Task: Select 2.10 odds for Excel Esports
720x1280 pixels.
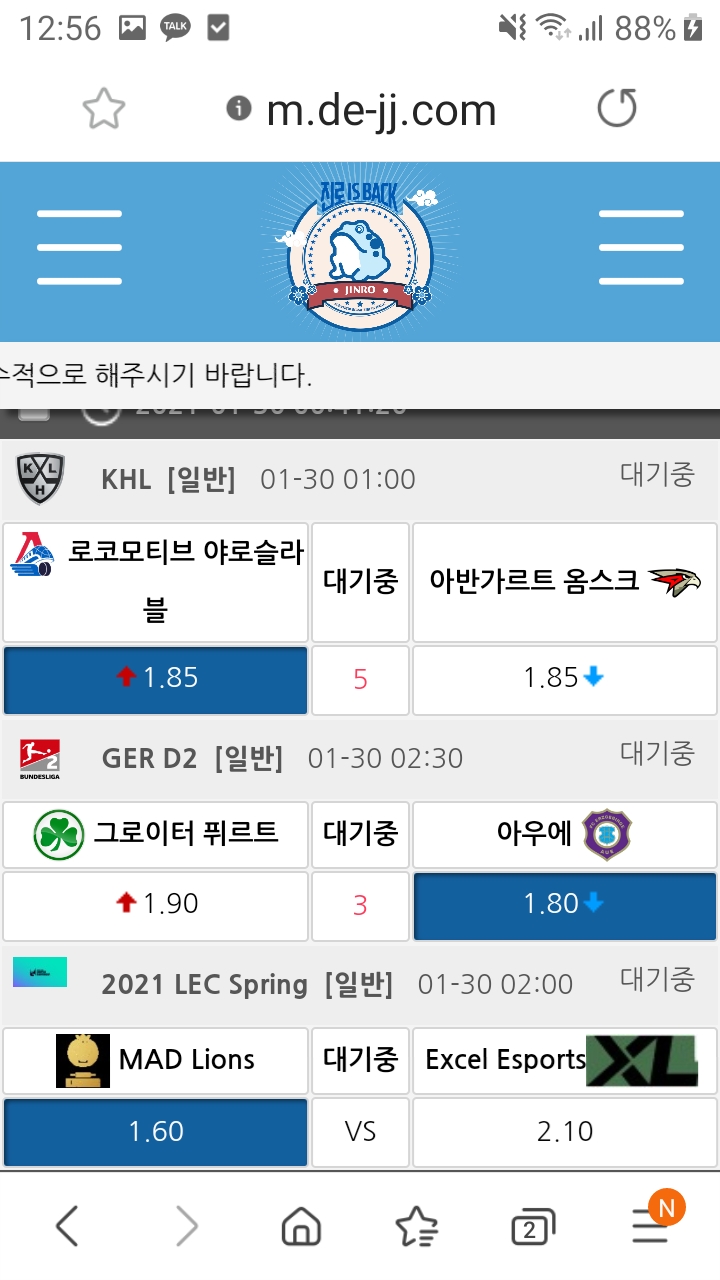Action: pos(565,1132)
